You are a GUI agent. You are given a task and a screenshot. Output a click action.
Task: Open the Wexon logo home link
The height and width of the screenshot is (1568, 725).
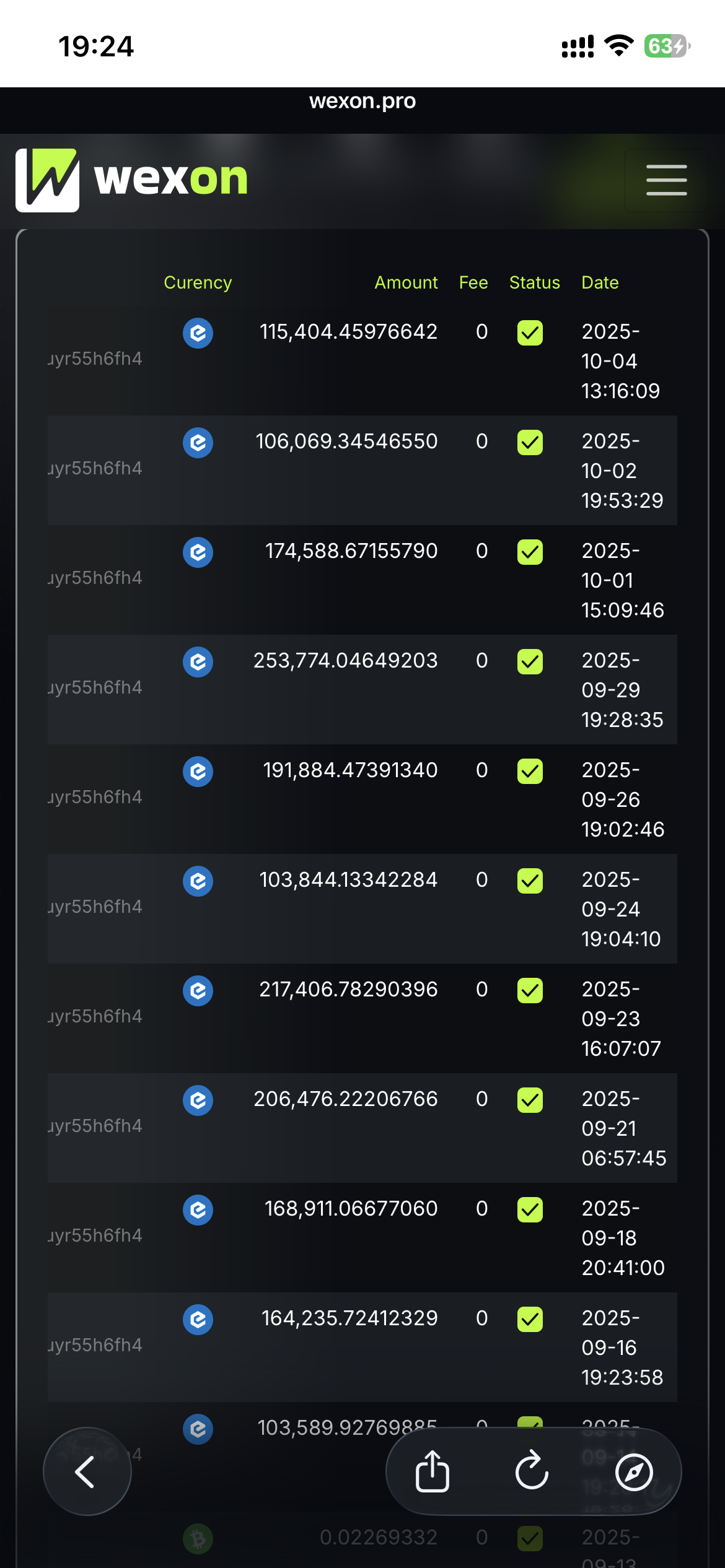point(132,180)
